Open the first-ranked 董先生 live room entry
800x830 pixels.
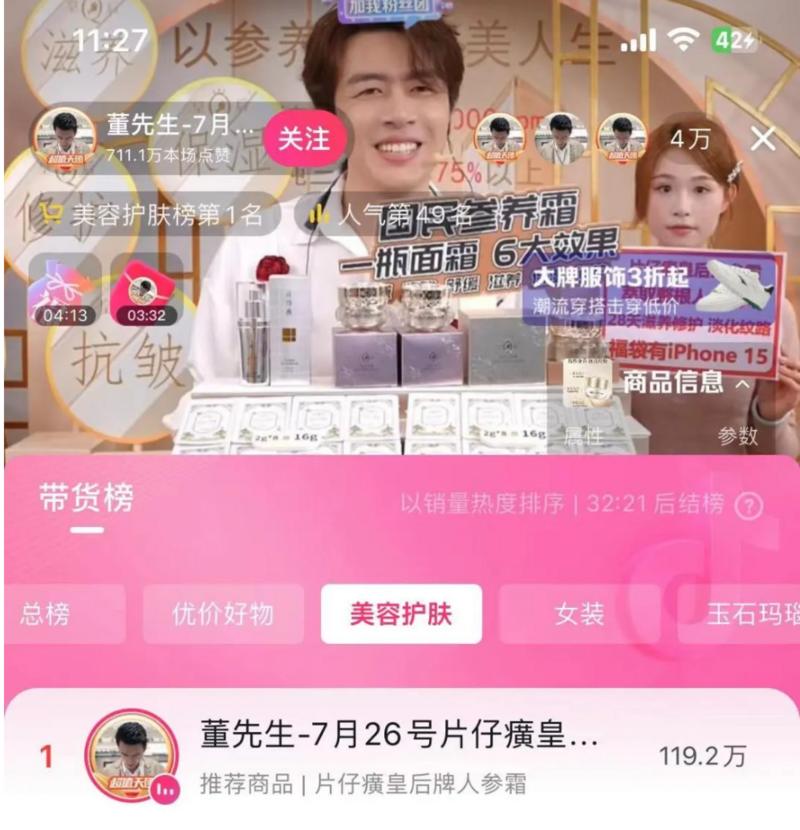pyautogui.click(x=400, y=757)
